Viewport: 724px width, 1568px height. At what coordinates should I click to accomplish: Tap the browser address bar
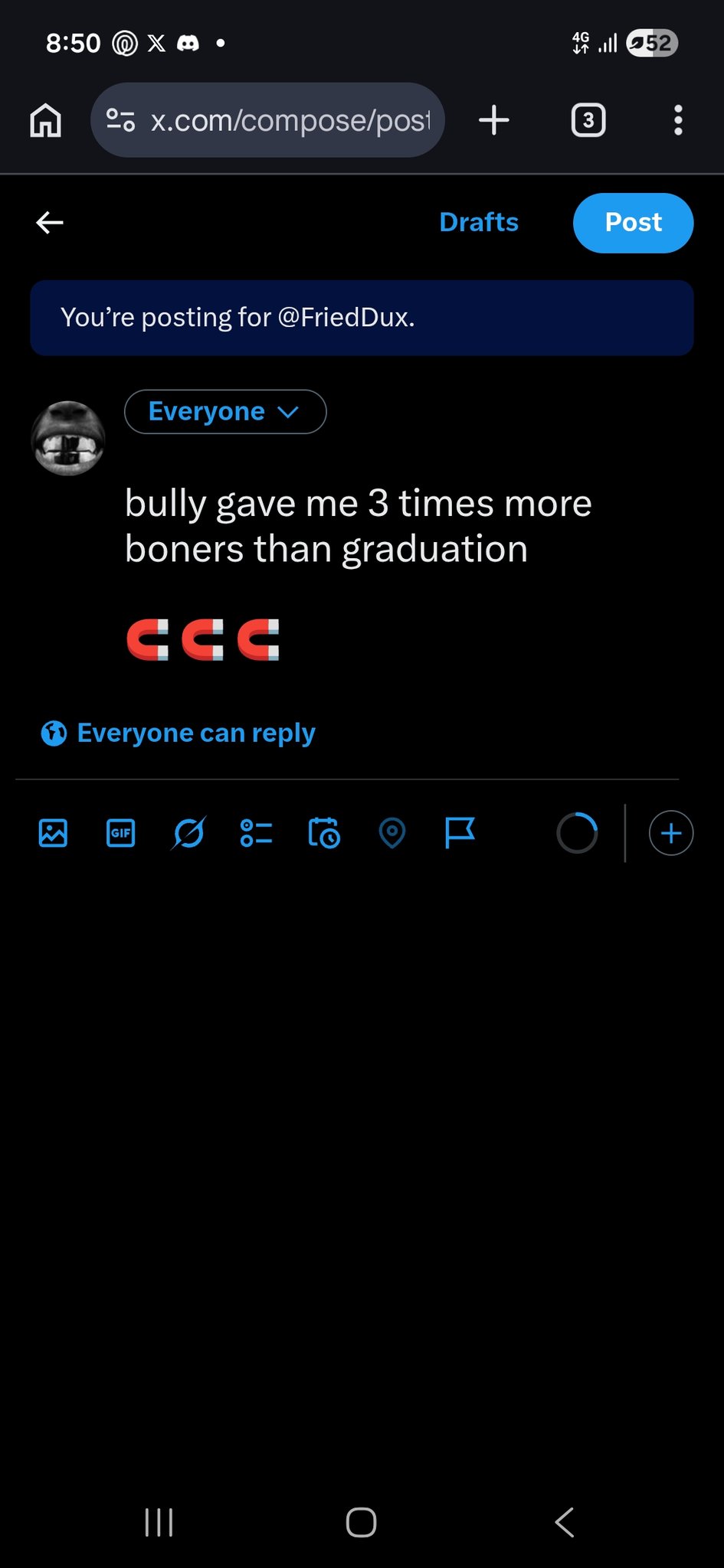268,120
